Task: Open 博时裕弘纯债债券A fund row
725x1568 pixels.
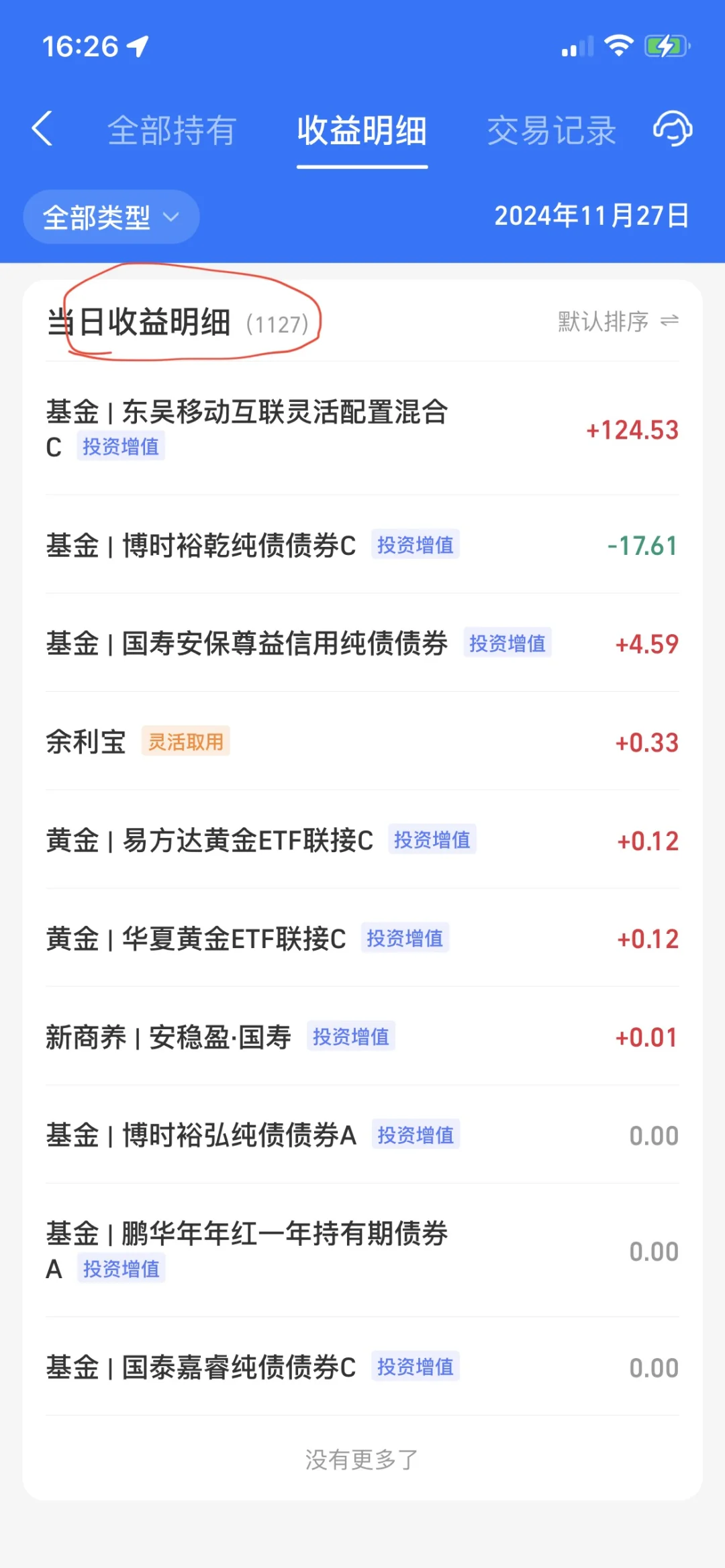Action: (x=362, y=1135)
